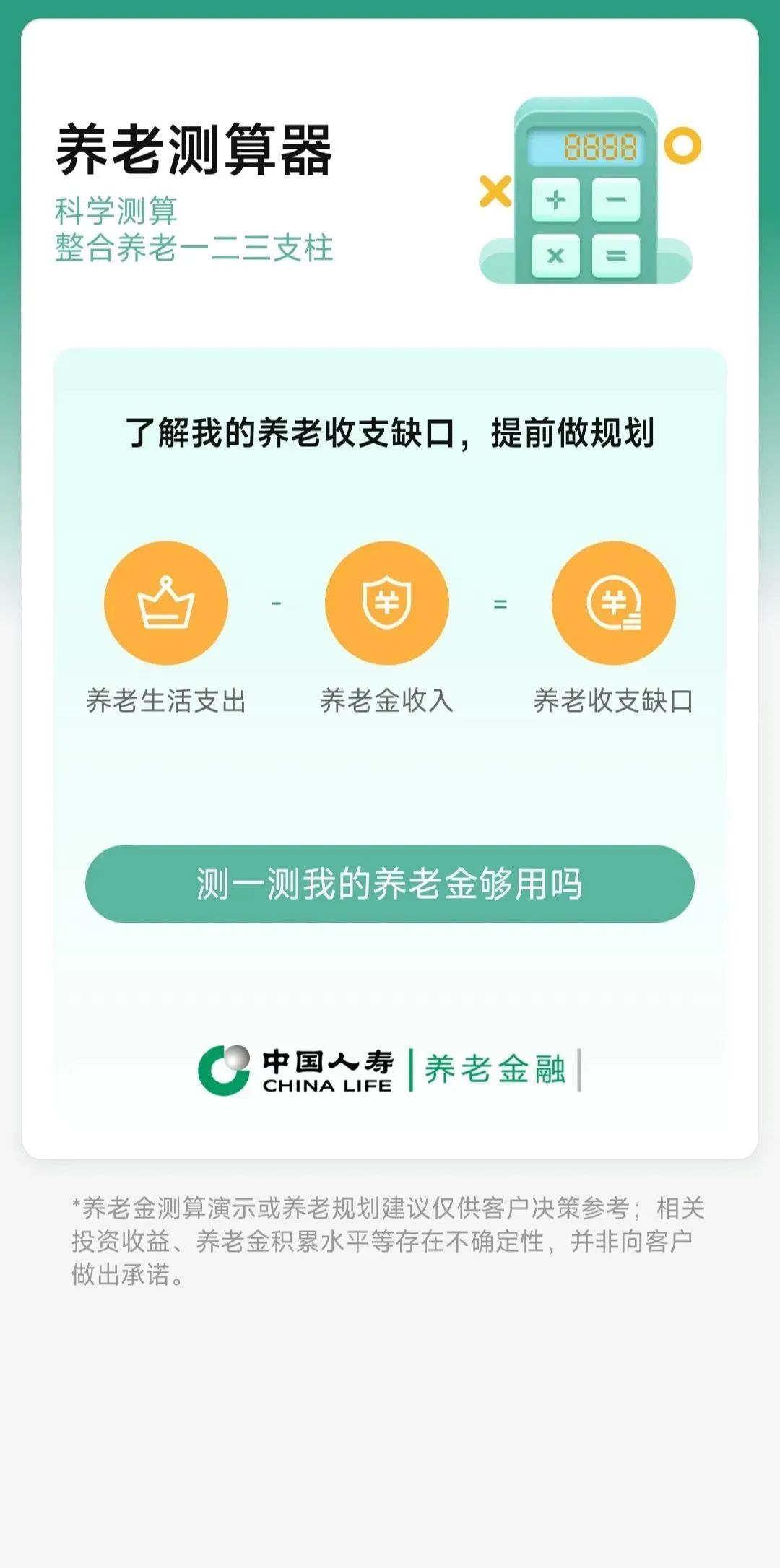Image resolution: width=780 pixels, height=1568 pixels.
Task: Tap the 测一测我的养老金够用吗 button
Action: tap(390, 884)
